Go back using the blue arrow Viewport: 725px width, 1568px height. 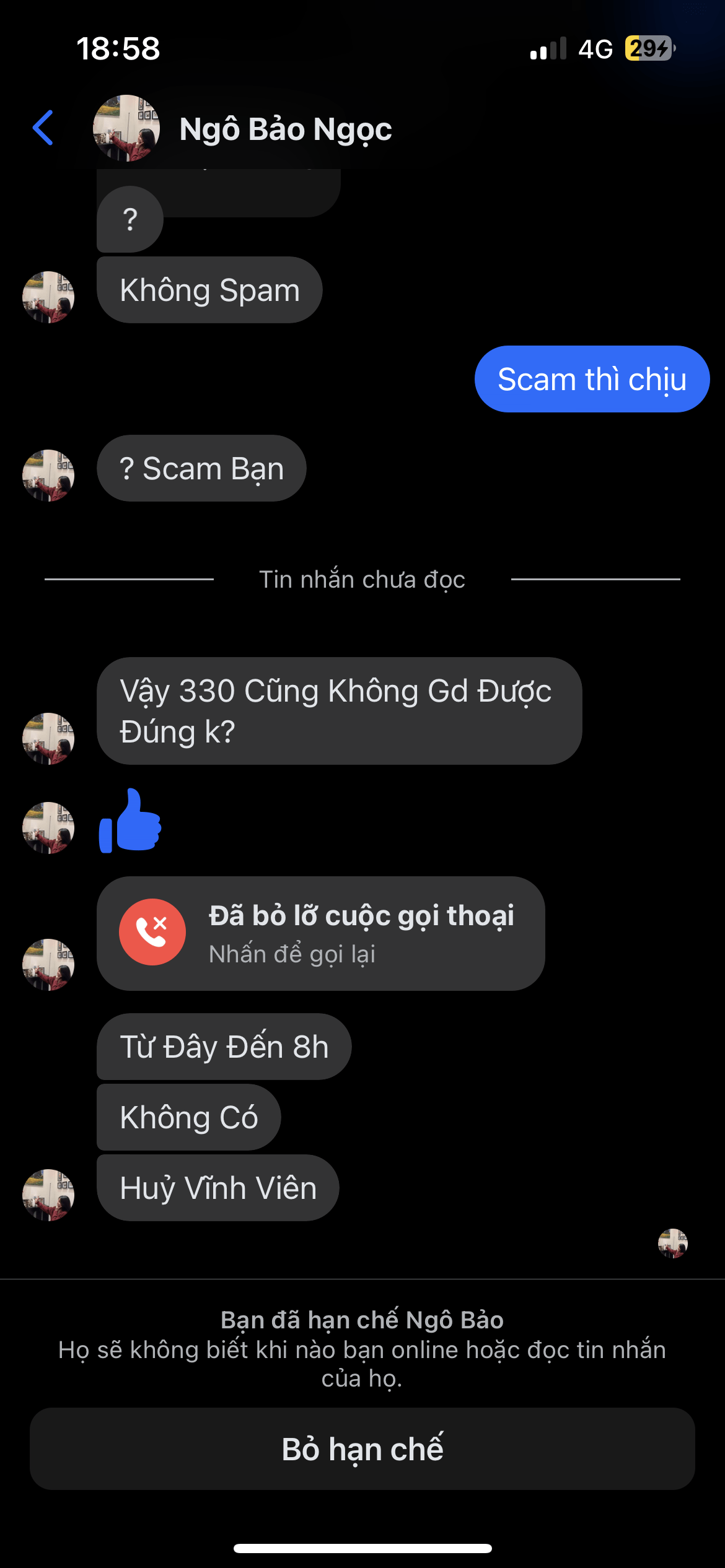point(43,128)
